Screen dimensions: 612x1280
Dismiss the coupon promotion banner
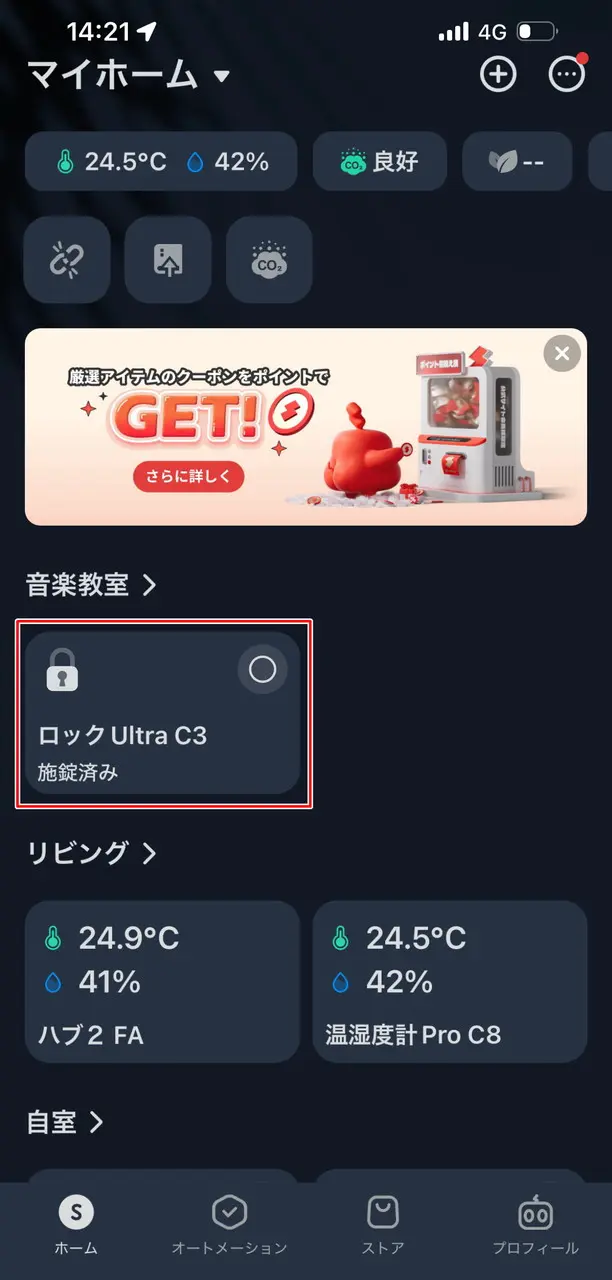click(562, 353)
